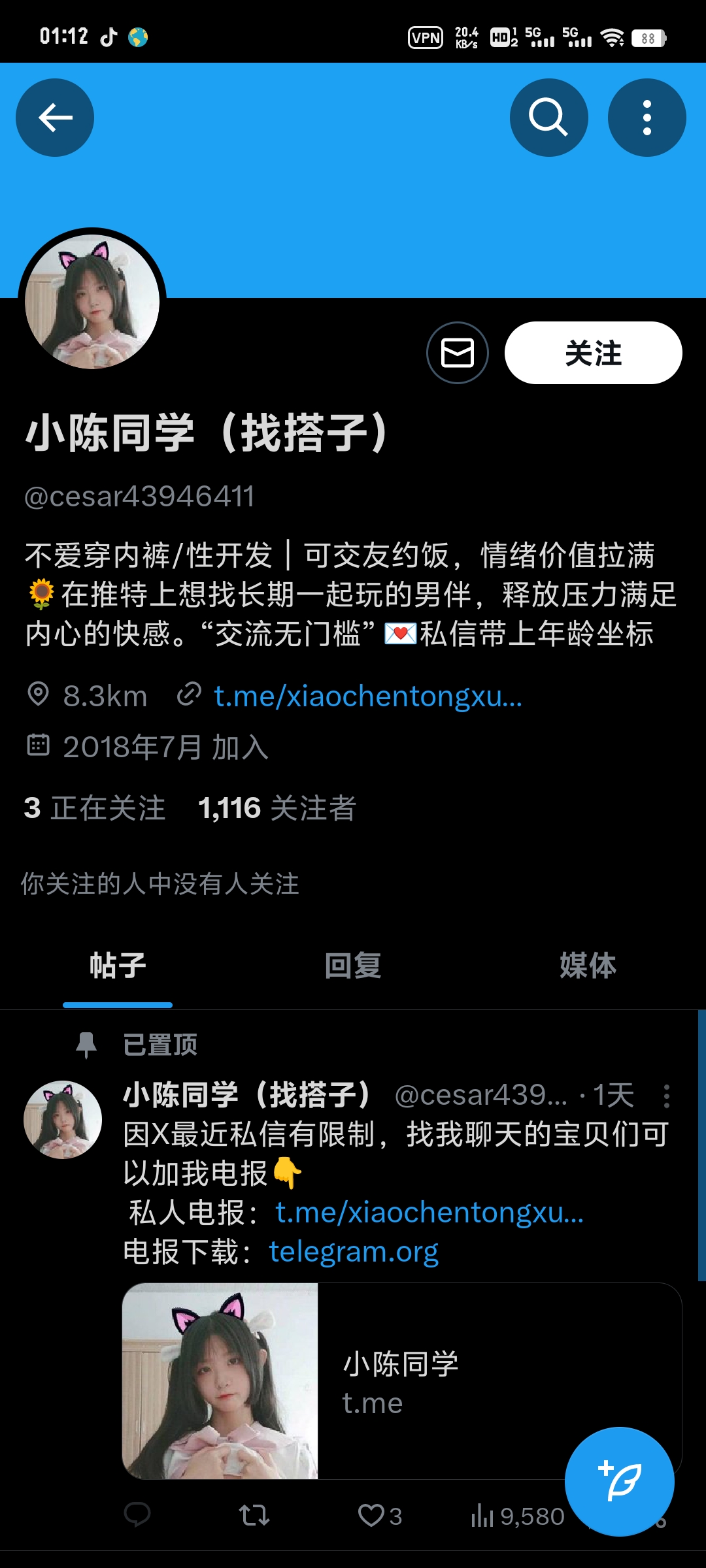Repost the pinned post
Screen dimensions: 706x1568
tap(254, 1514)
